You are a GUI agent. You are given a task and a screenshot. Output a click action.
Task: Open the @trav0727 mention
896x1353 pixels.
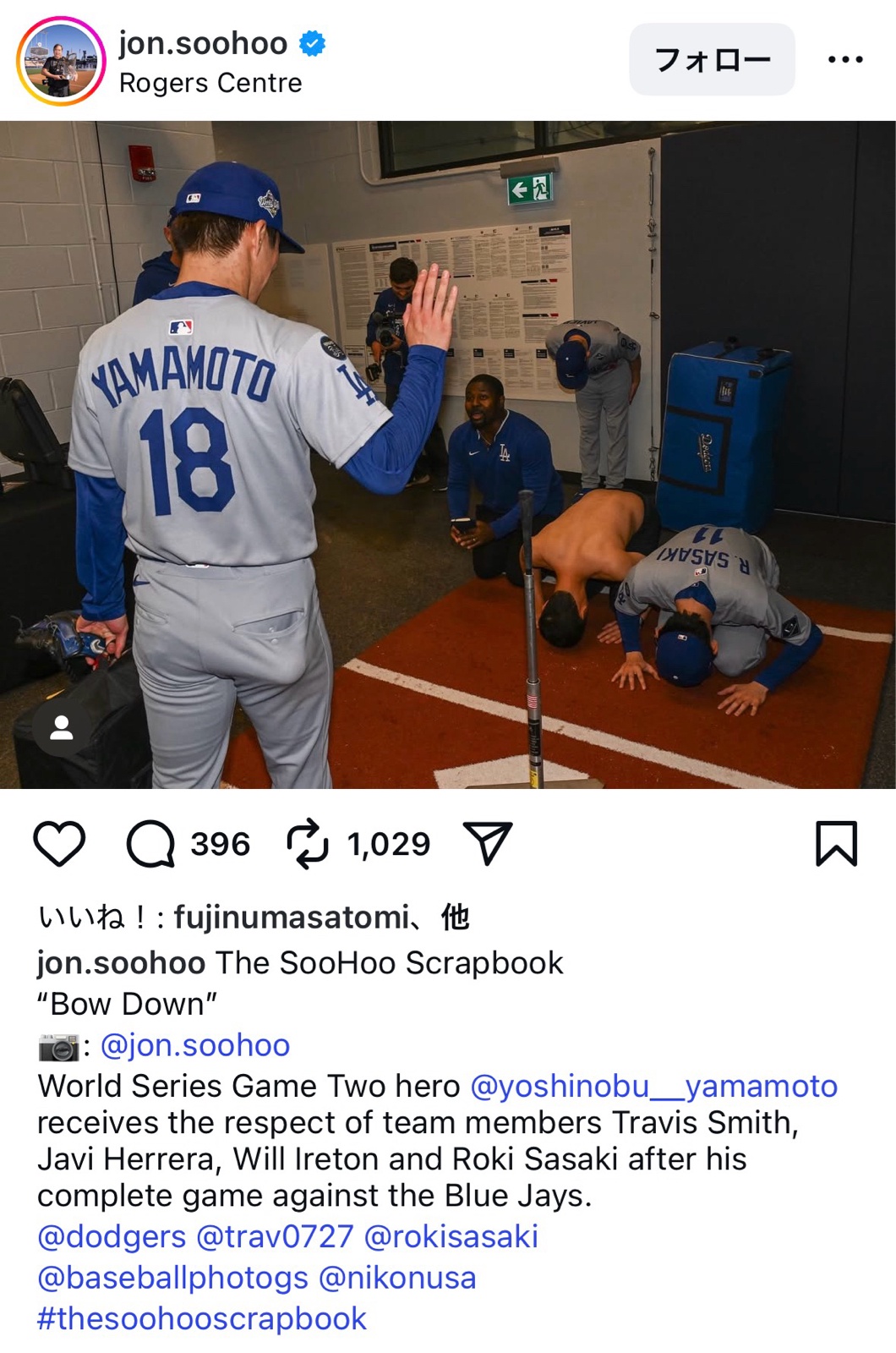click(x=275, y=1236)
